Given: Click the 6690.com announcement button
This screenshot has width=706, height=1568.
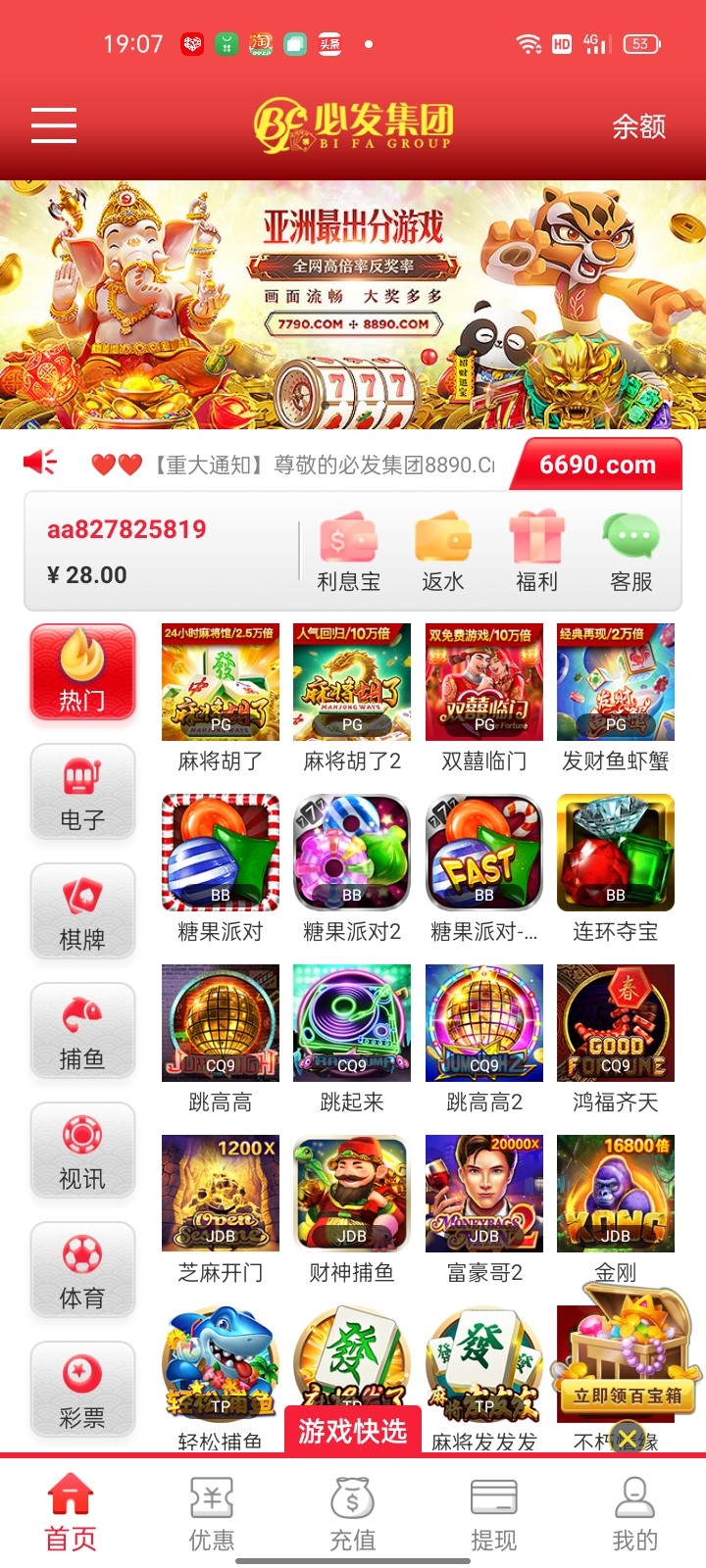Looking at the screenshot, I should [x=600, y=464].
